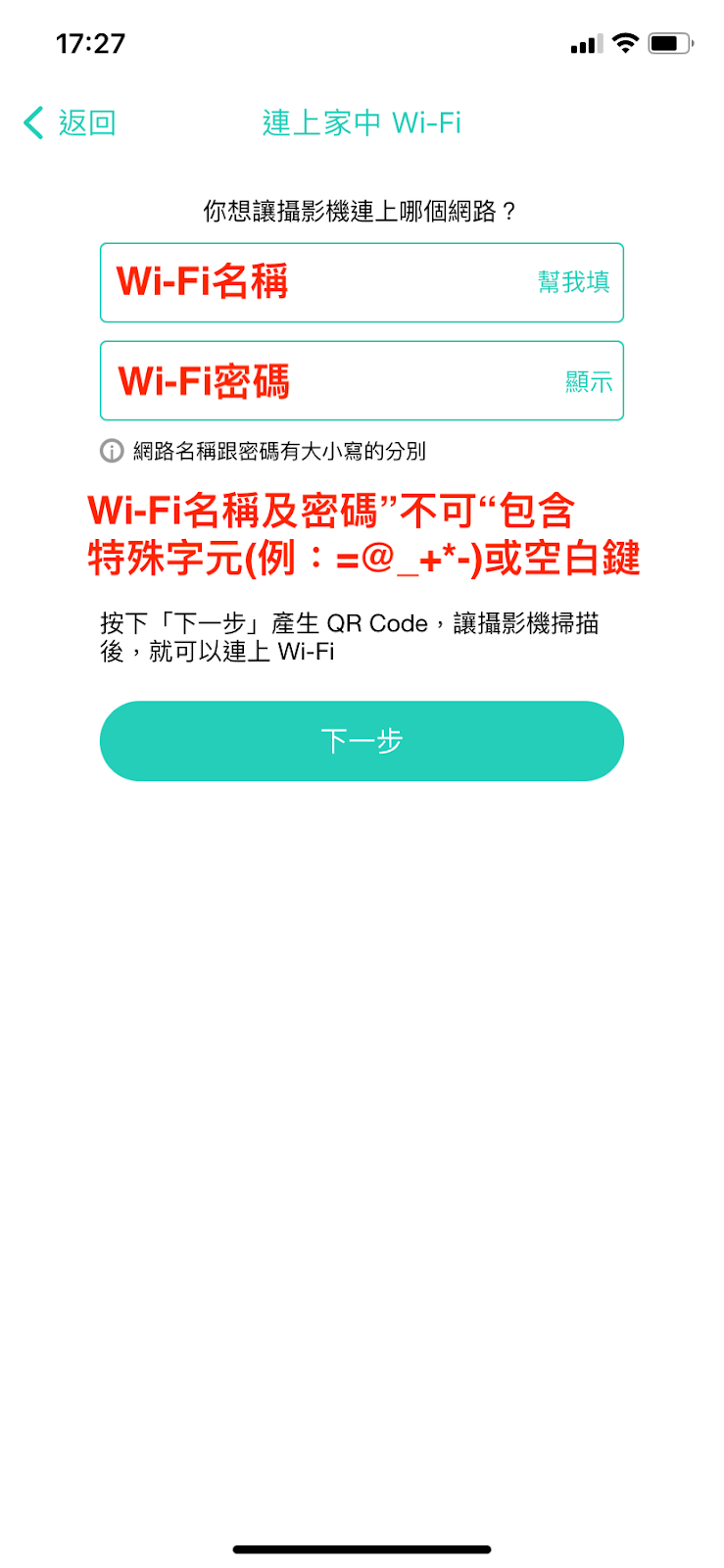Image resolution: width=724 pixels, height=1568 pixels.
Task: Tap the Wi-Fi名稱 input field
Action: [314, 282]
